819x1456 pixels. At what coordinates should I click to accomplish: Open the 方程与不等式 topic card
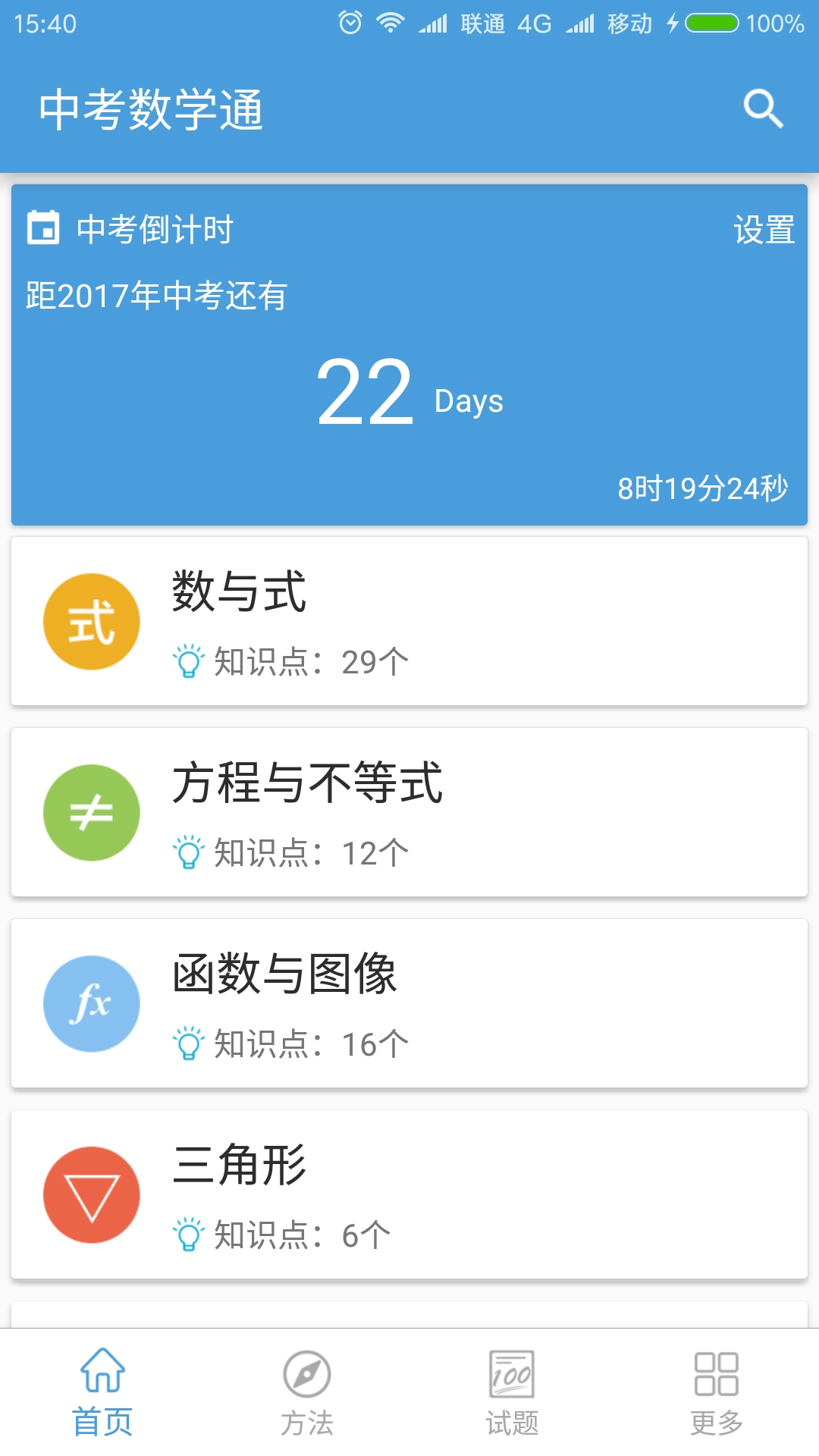pos(409,812)
